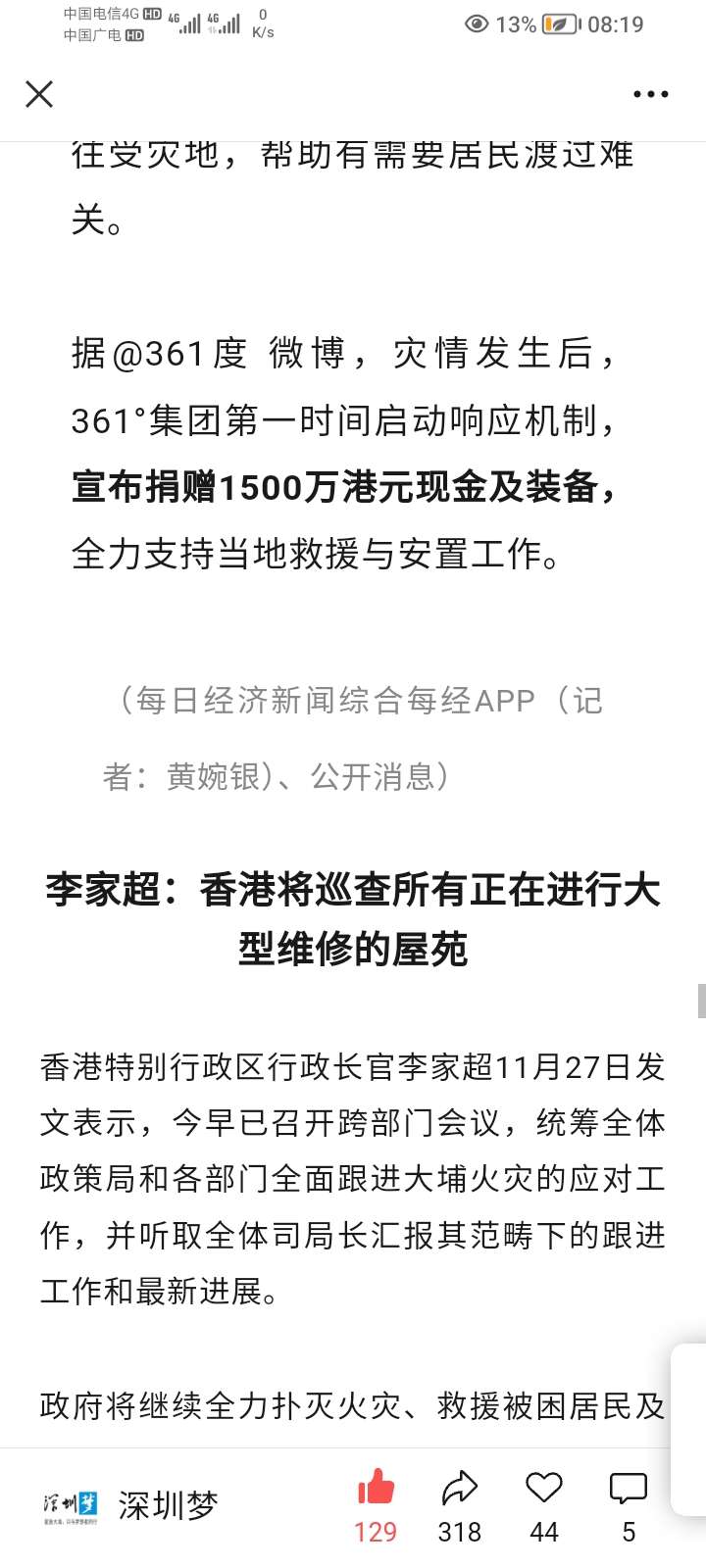Share this article
This screenshot has width=706, height=1568.
[459, 1489]
